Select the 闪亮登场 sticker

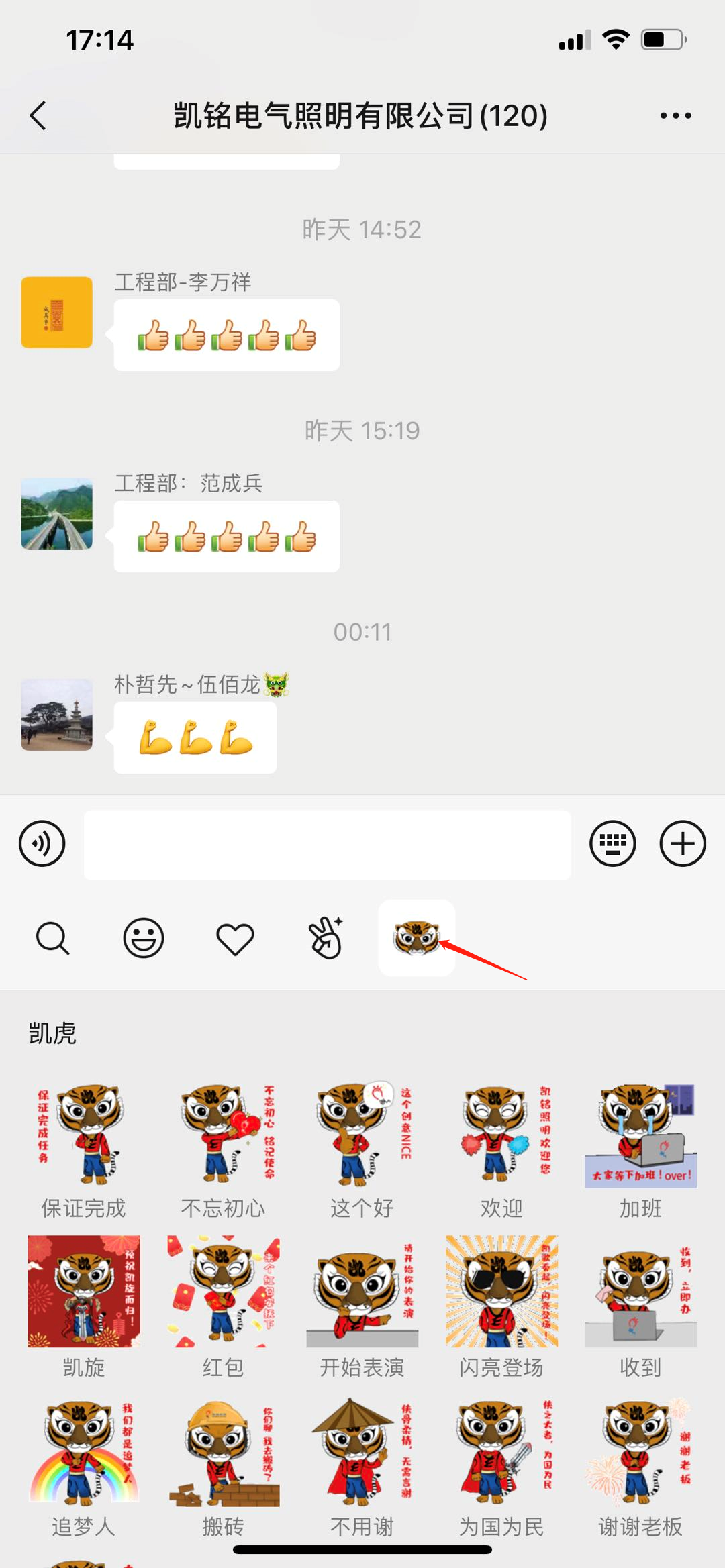(501, 1292)
